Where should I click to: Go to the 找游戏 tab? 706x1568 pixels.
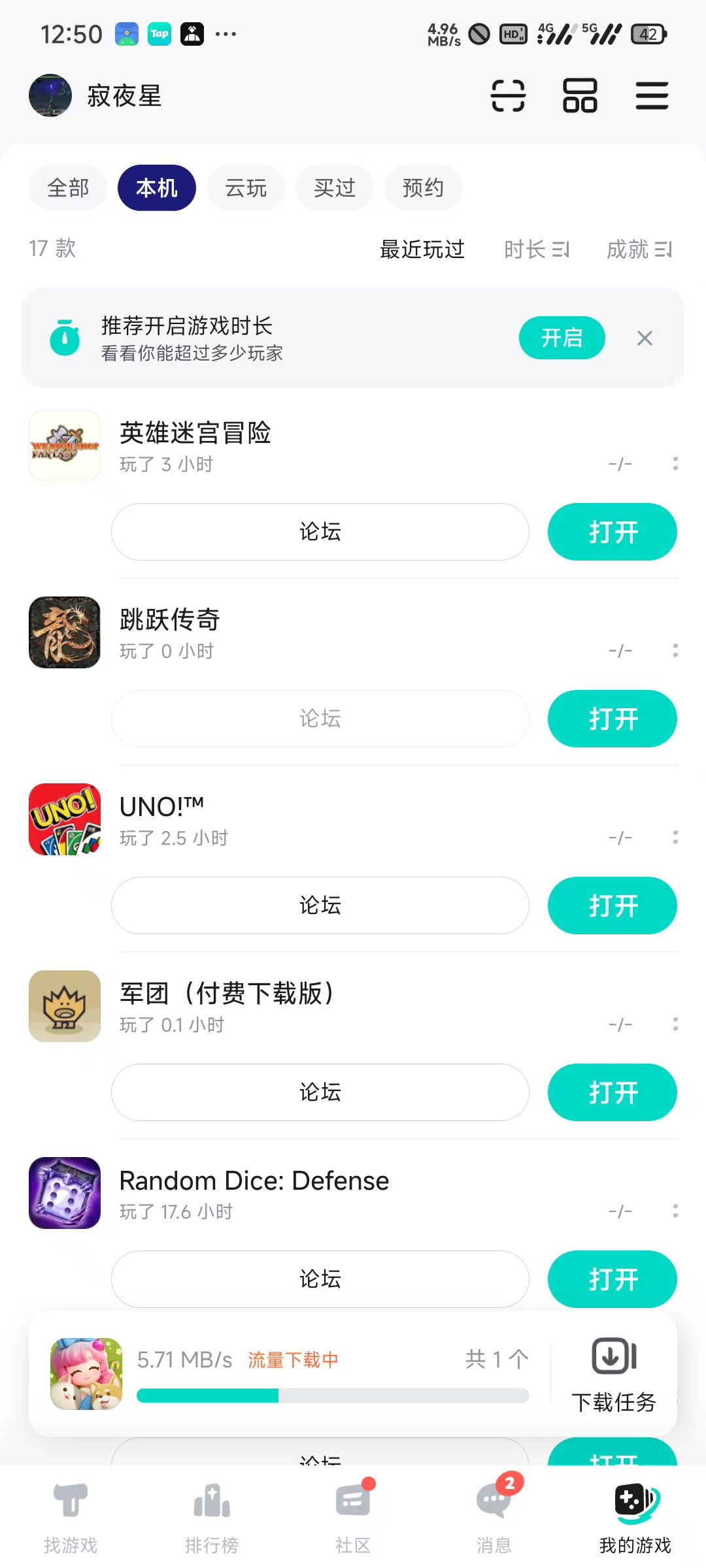tap(71, 1517)
